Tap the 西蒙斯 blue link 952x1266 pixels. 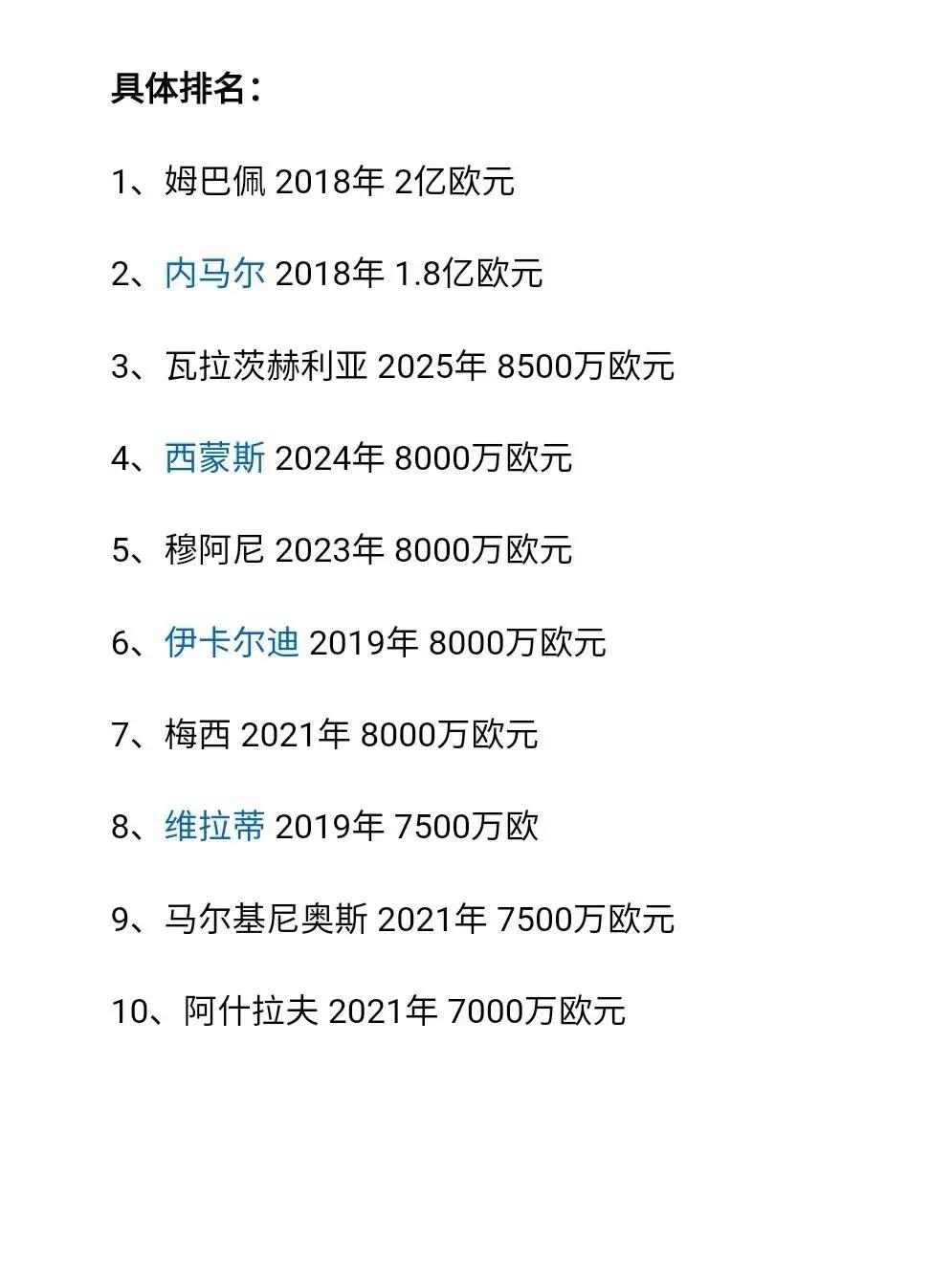(214, 458)
